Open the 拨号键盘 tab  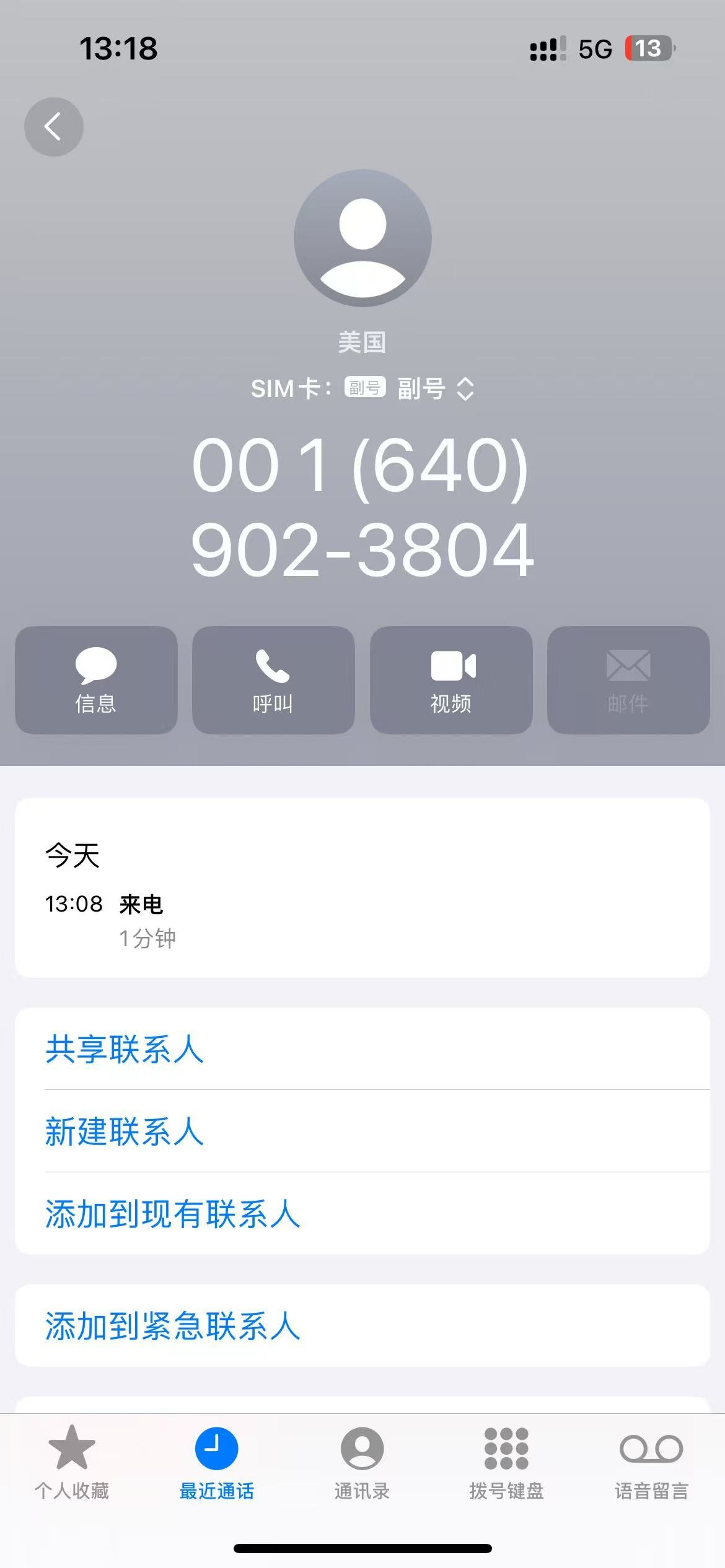(x=506, y=1463)
